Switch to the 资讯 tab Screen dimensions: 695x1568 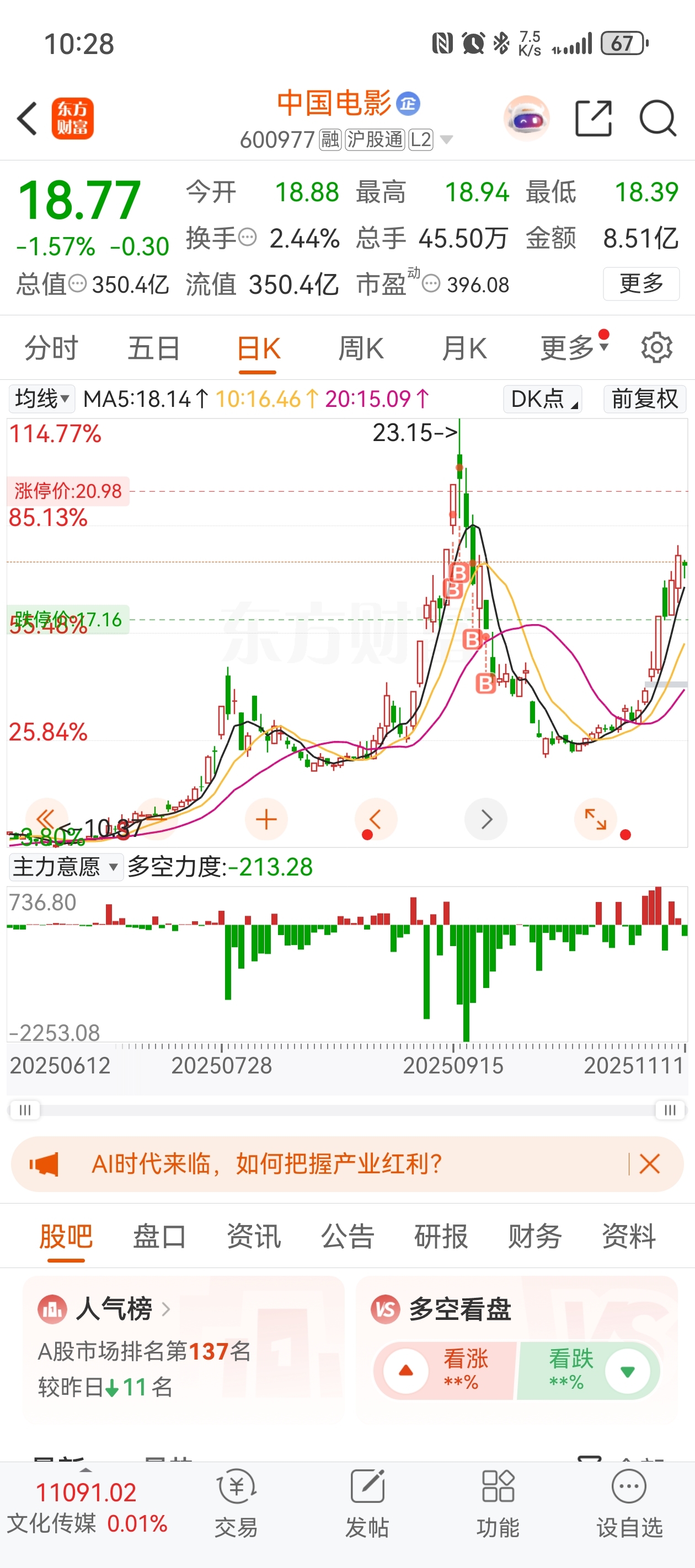point(253,1237)
